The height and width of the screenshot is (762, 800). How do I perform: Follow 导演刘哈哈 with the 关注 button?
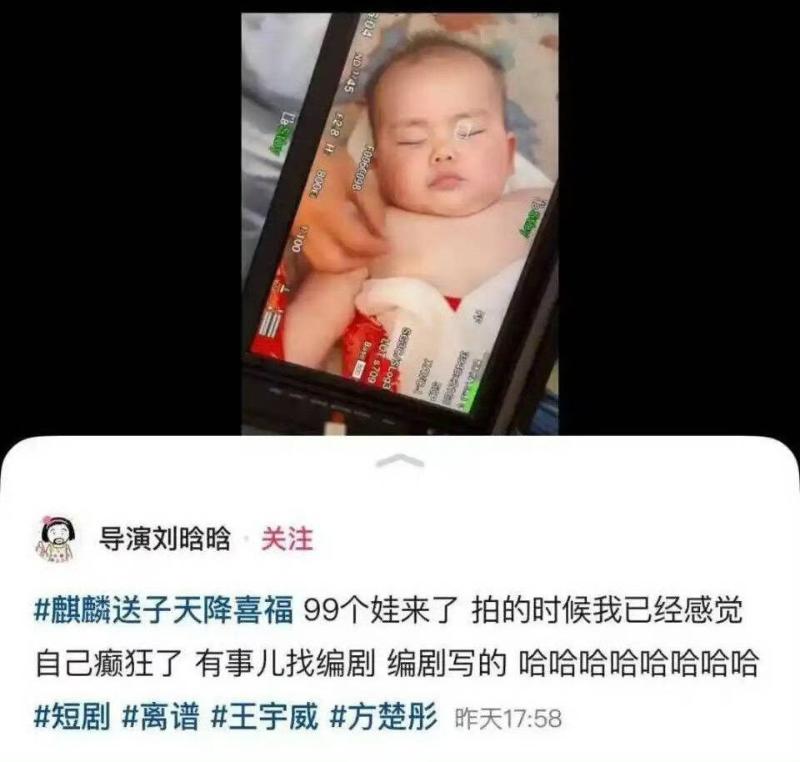pyautogui.click(x=287, y=540)
